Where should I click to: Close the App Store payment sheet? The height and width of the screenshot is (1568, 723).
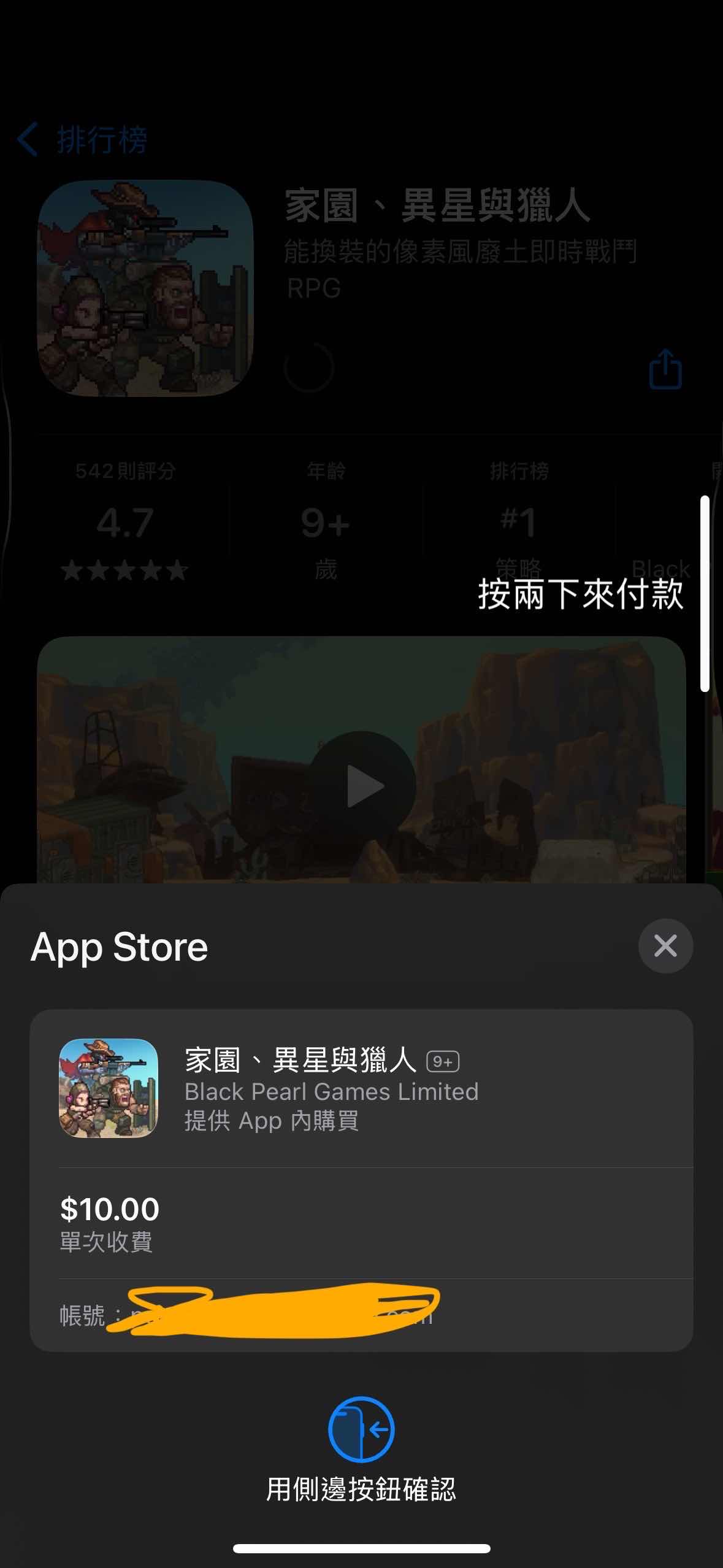click(x=665, y=945)
